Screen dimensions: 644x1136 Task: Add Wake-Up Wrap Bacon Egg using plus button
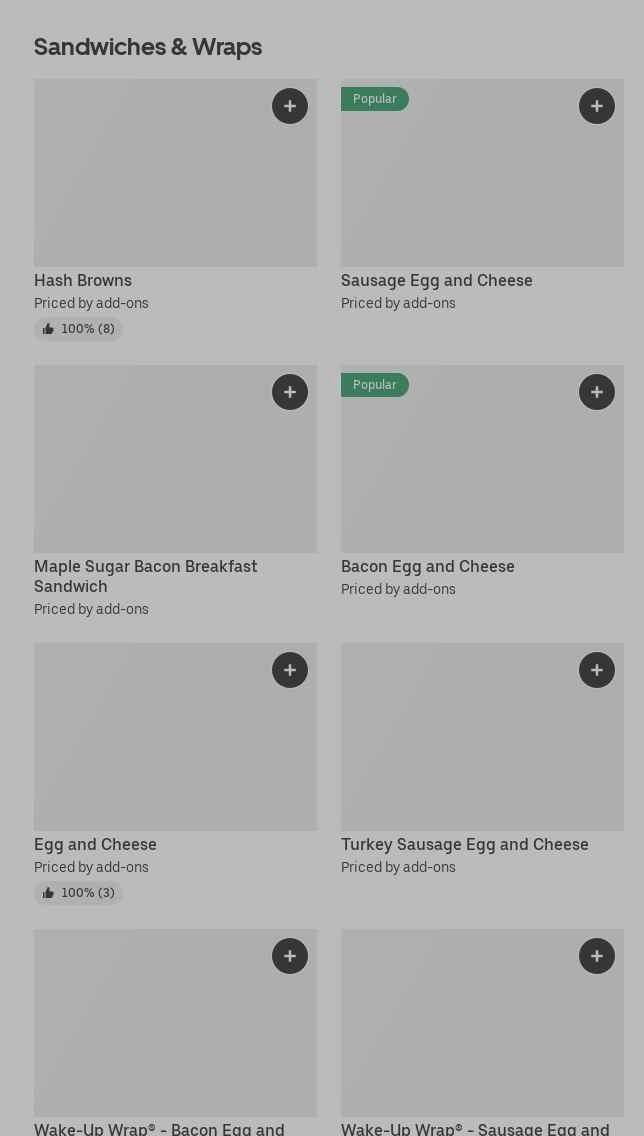(x=290, y=956)
